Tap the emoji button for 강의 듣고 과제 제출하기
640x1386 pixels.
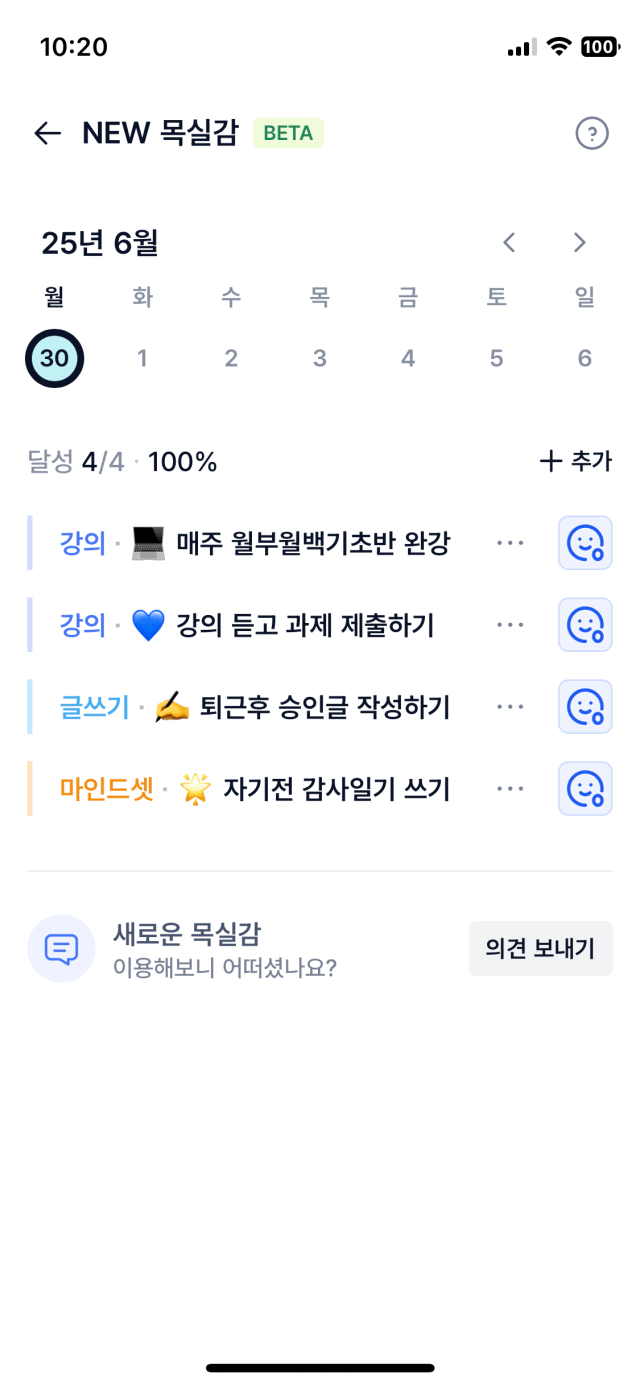[x=585, y=625]
